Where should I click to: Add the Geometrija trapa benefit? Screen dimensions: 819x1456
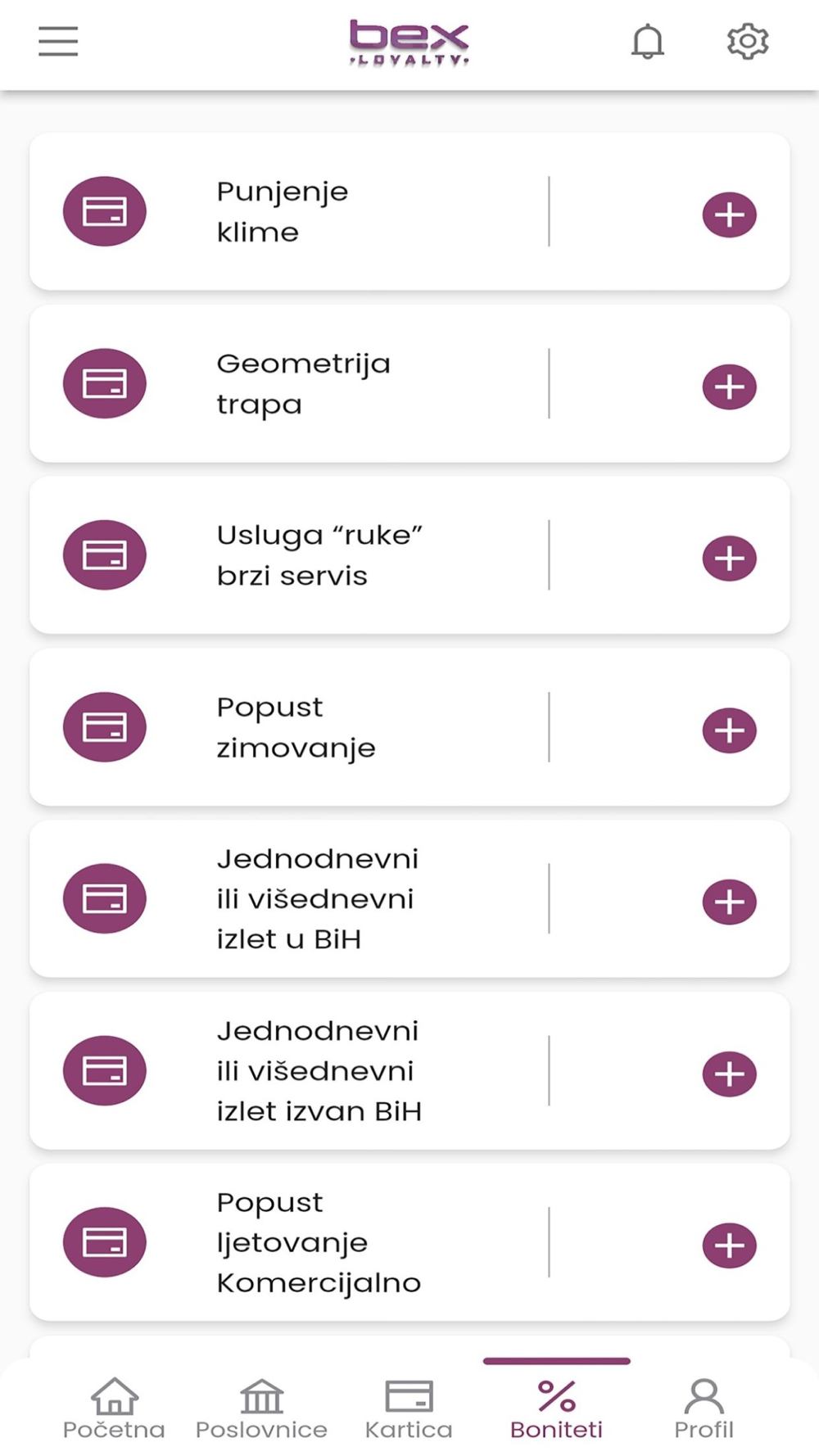(729, 387)
